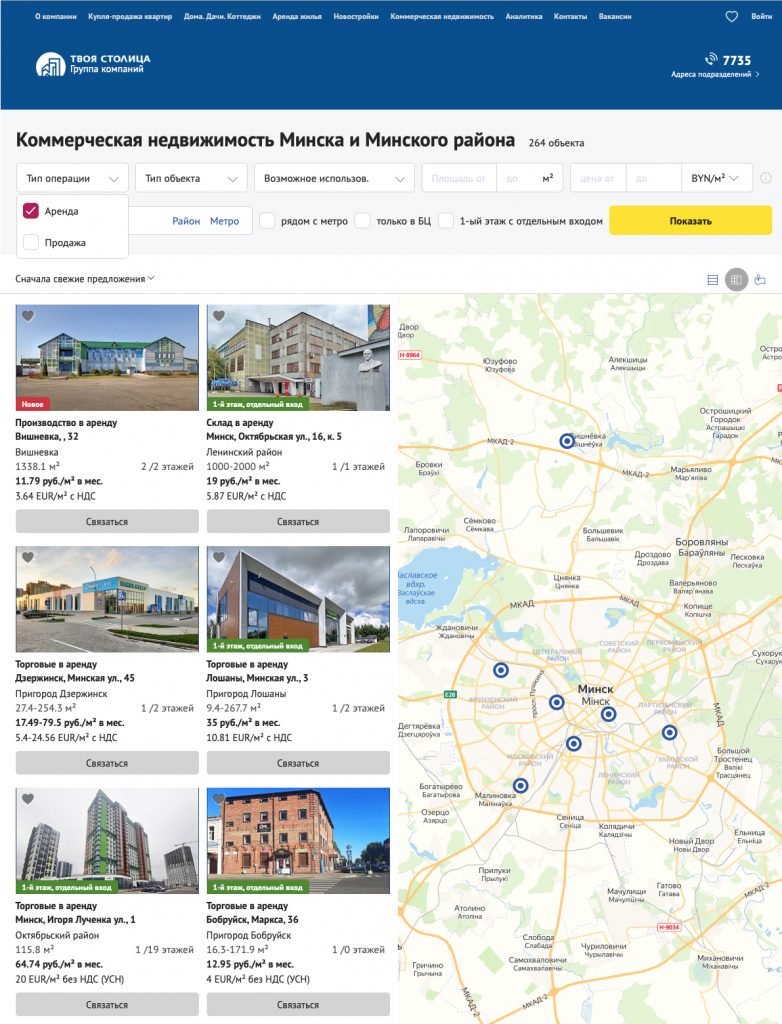Screen dimensions: 782x1024
Task: Open Аналитика in top navigation
Action: click(x=524, y=17)
